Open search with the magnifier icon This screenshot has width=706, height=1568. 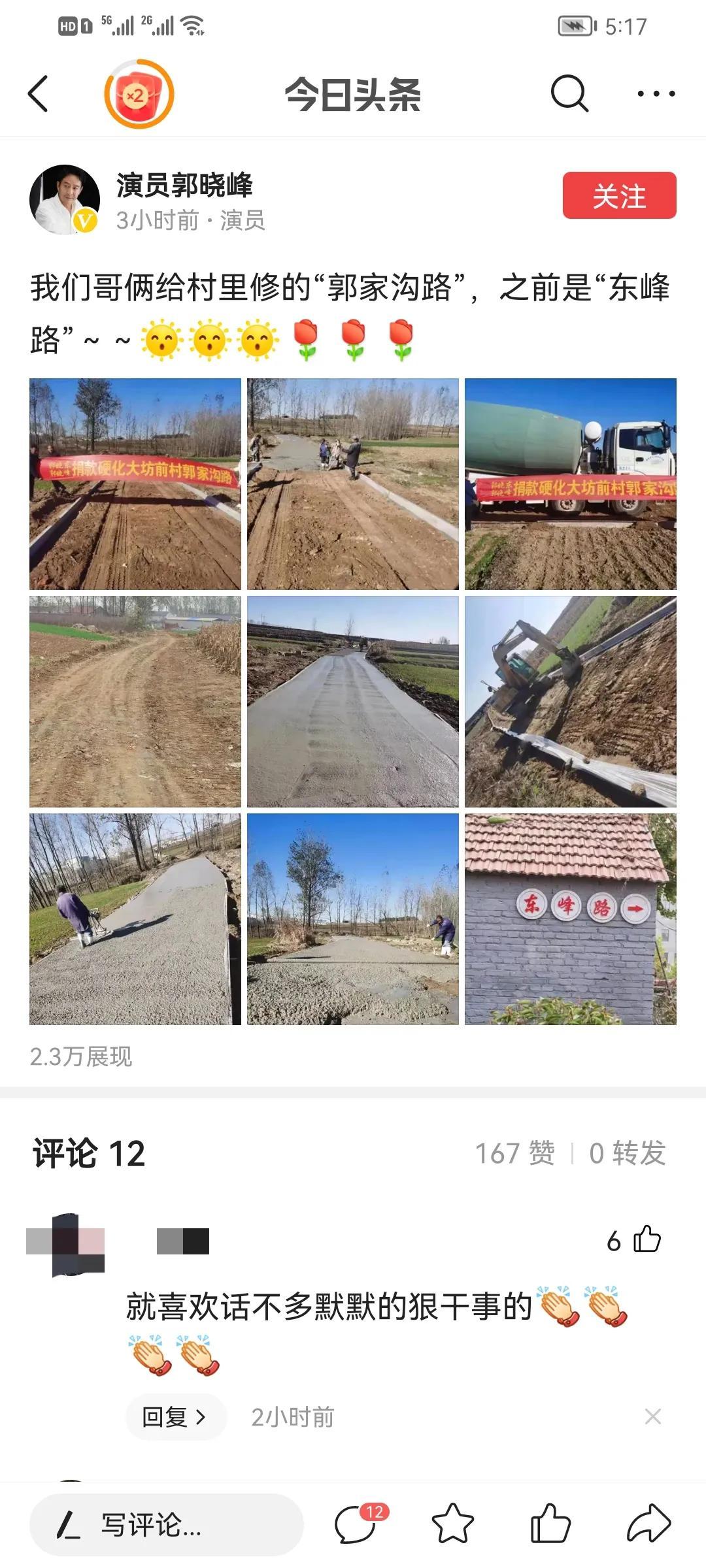click(569, 94)
